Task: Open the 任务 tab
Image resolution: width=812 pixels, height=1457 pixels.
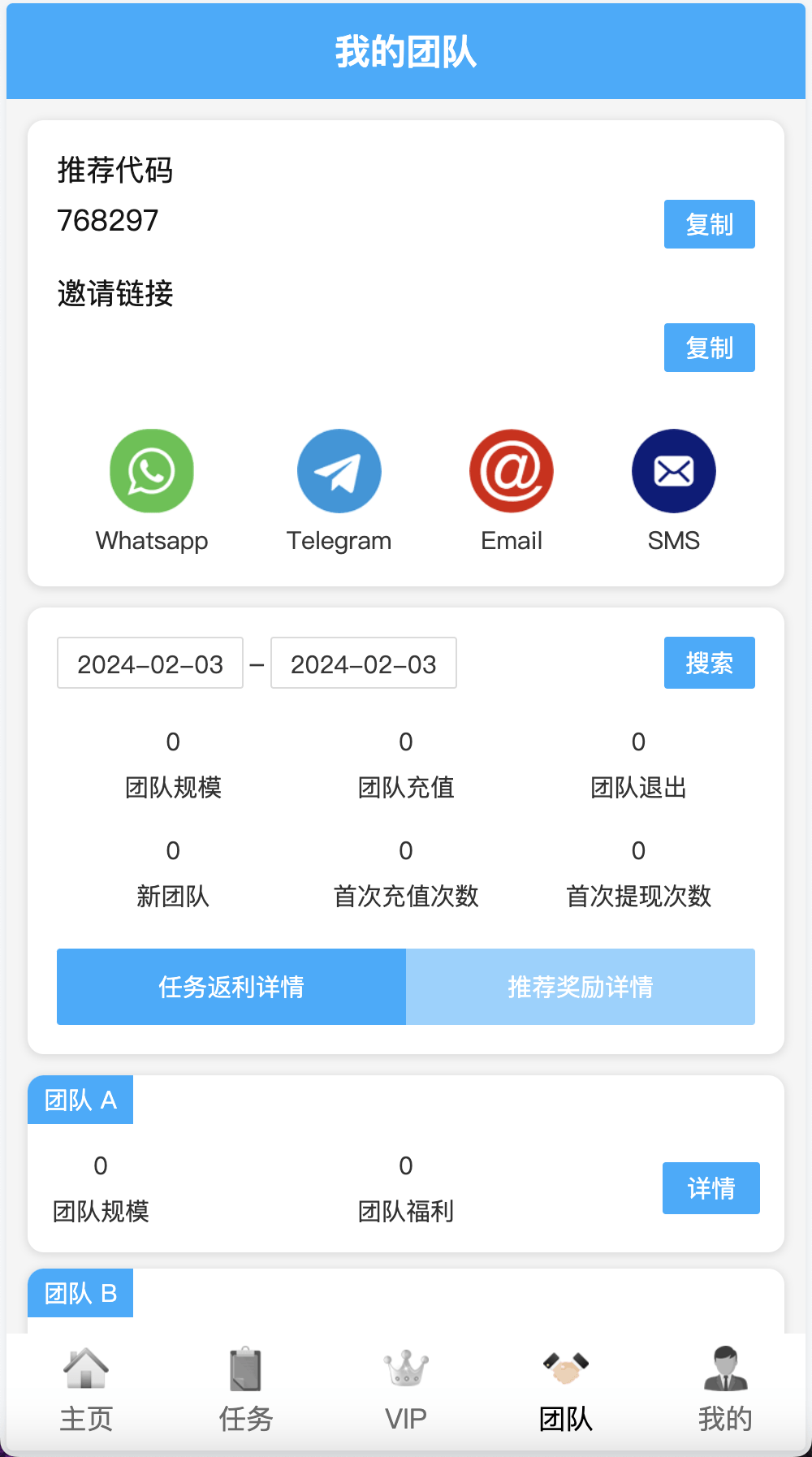Action: (x=245, y=1390)
